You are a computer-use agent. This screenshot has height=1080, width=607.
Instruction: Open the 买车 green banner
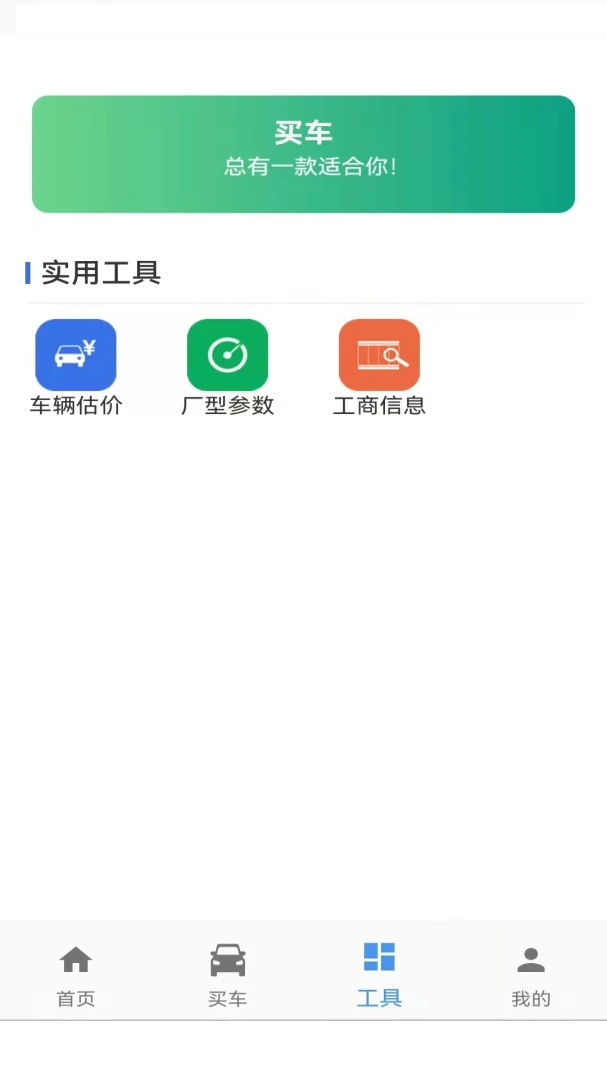point(303,154)
